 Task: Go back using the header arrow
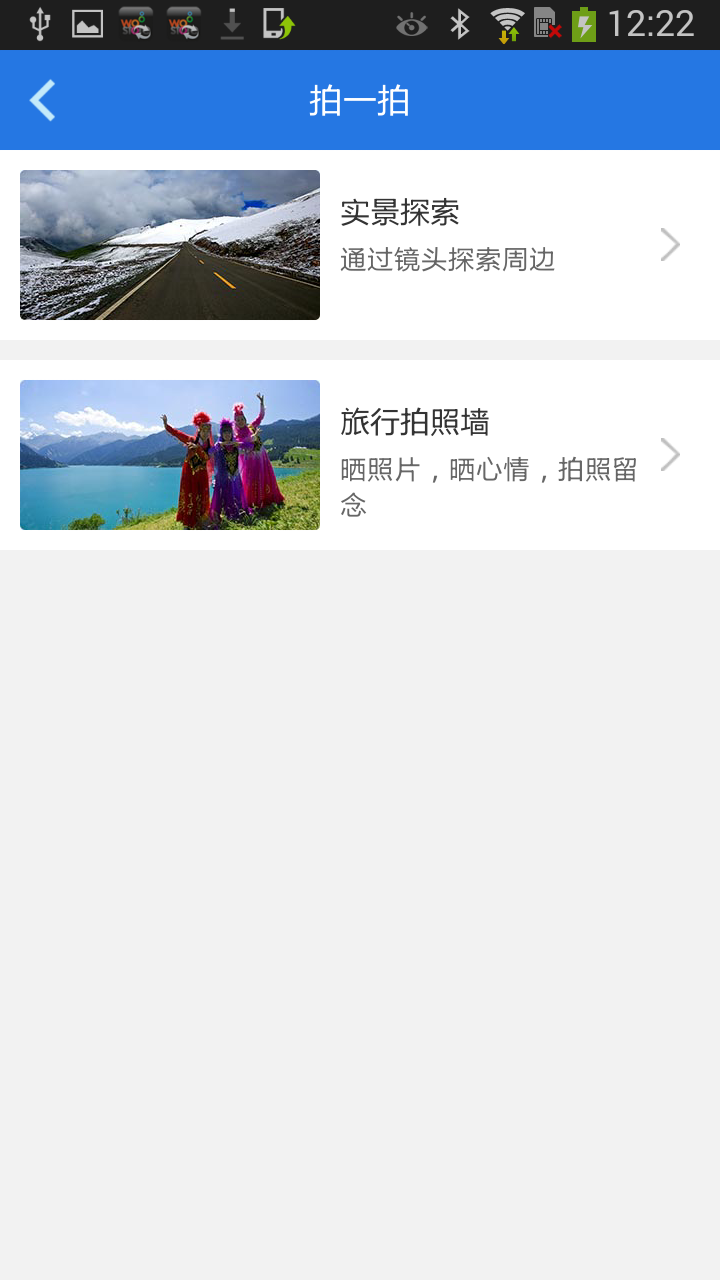[42, 101]
